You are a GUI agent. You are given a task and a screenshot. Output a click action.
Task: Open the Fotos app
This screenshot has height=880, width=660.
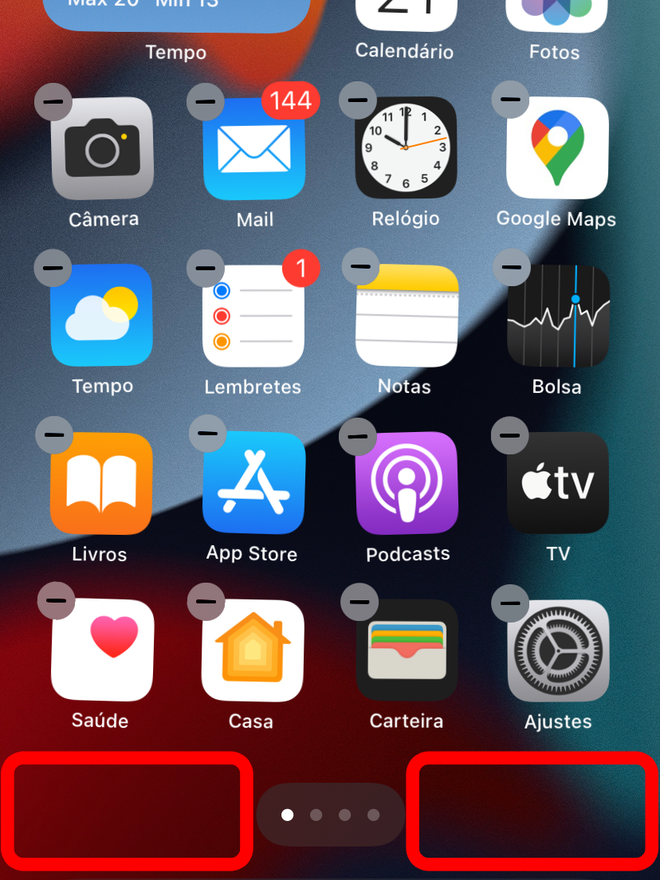click(x=556, y=15)
